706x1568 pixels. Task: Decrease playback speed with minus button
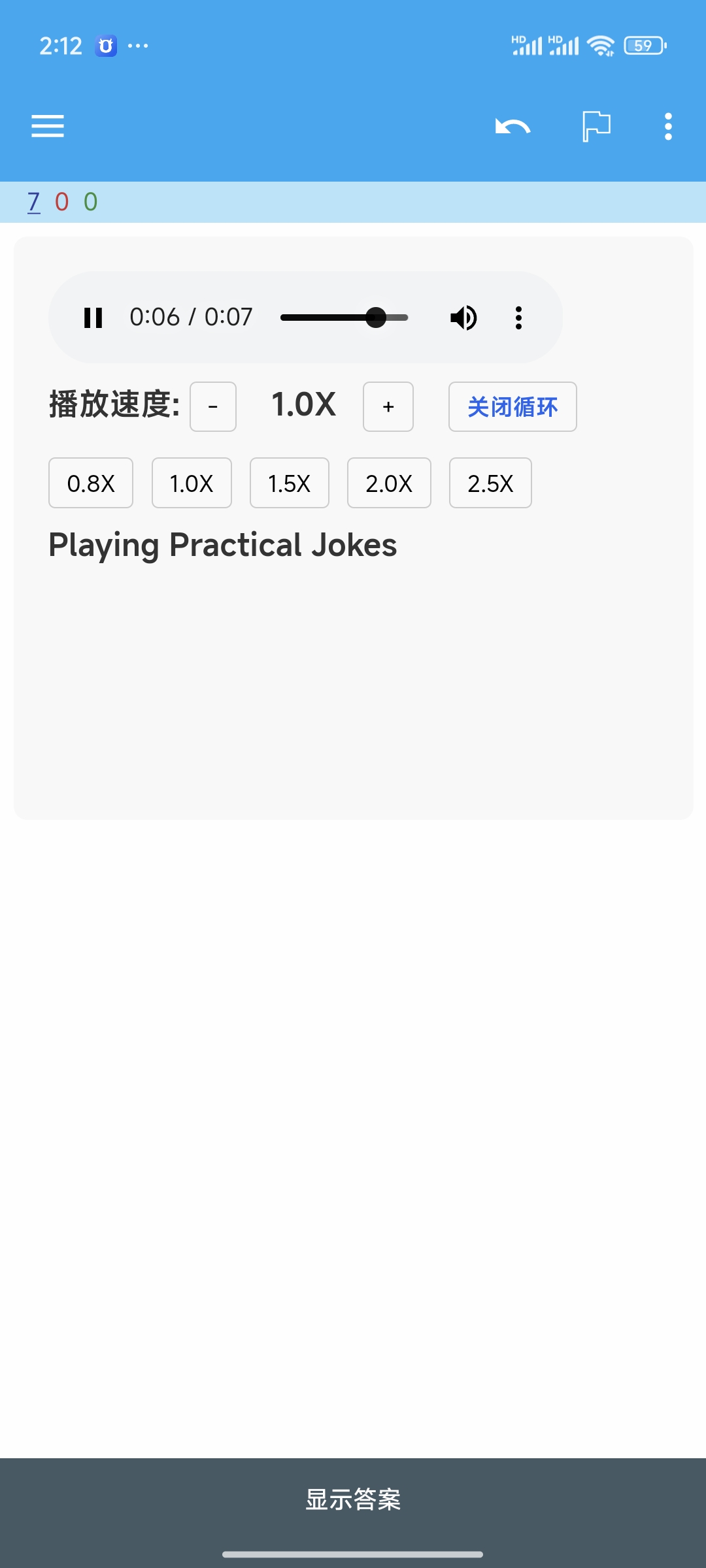tap(213, 406)
